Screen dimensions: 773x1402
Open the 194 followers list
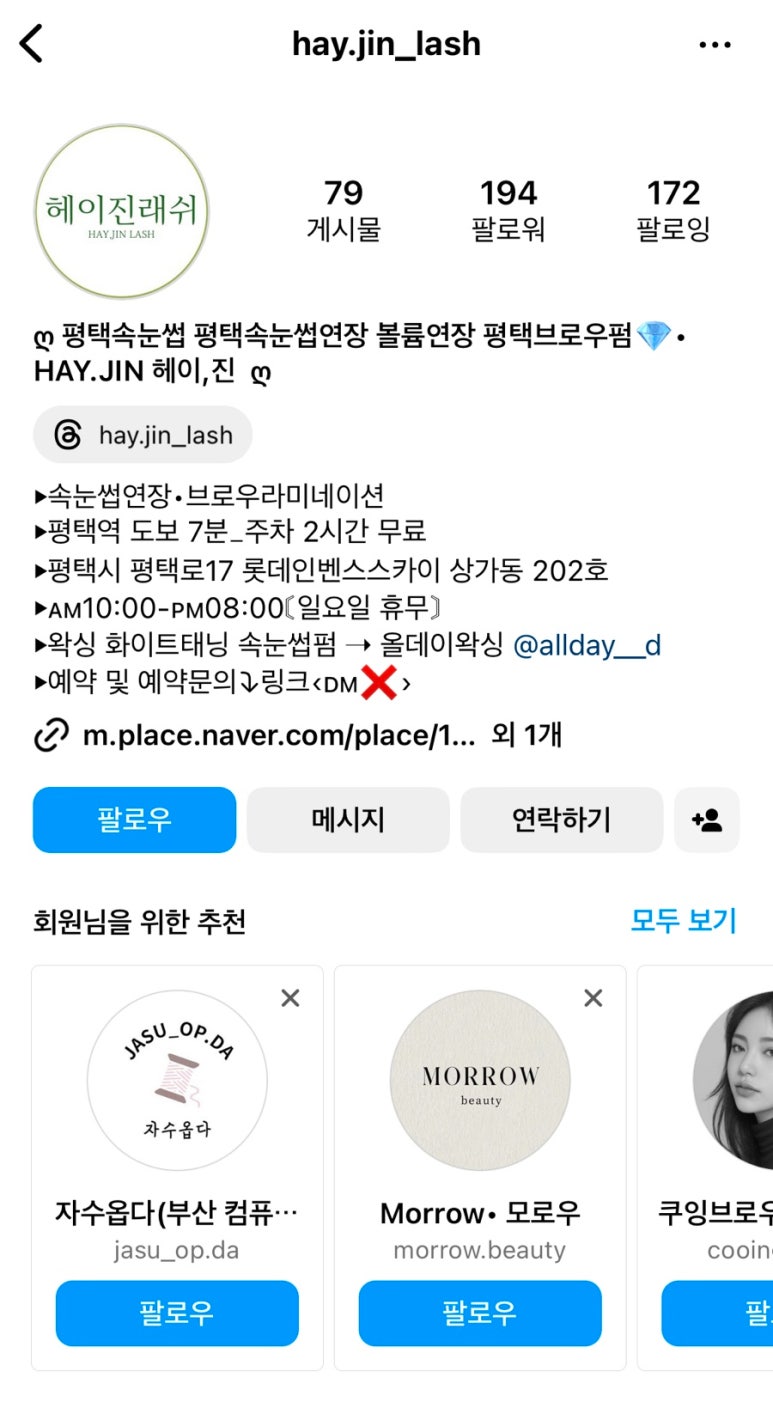(x=508, y=210)
